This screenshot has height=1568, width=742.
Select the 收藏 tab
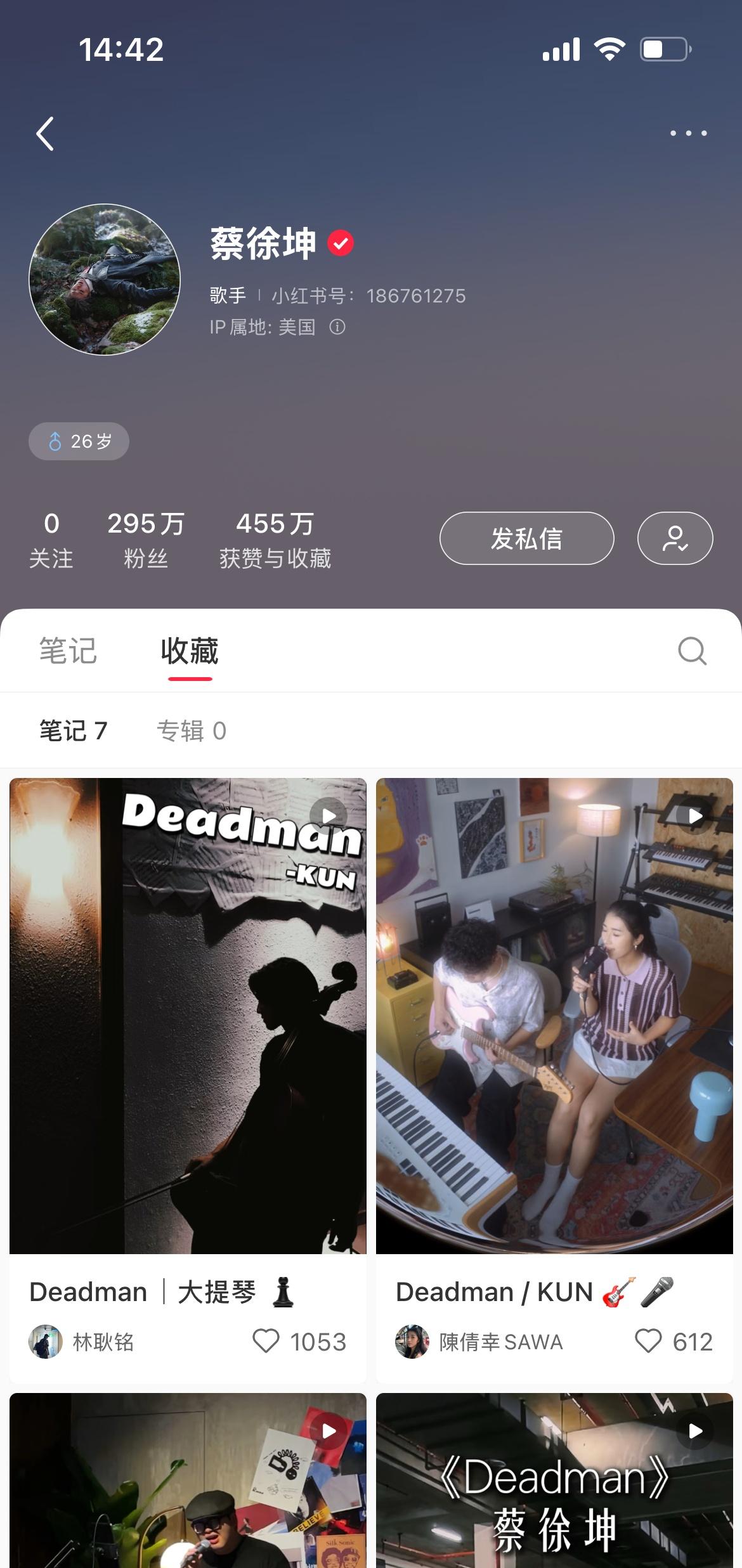pos(190,651)
